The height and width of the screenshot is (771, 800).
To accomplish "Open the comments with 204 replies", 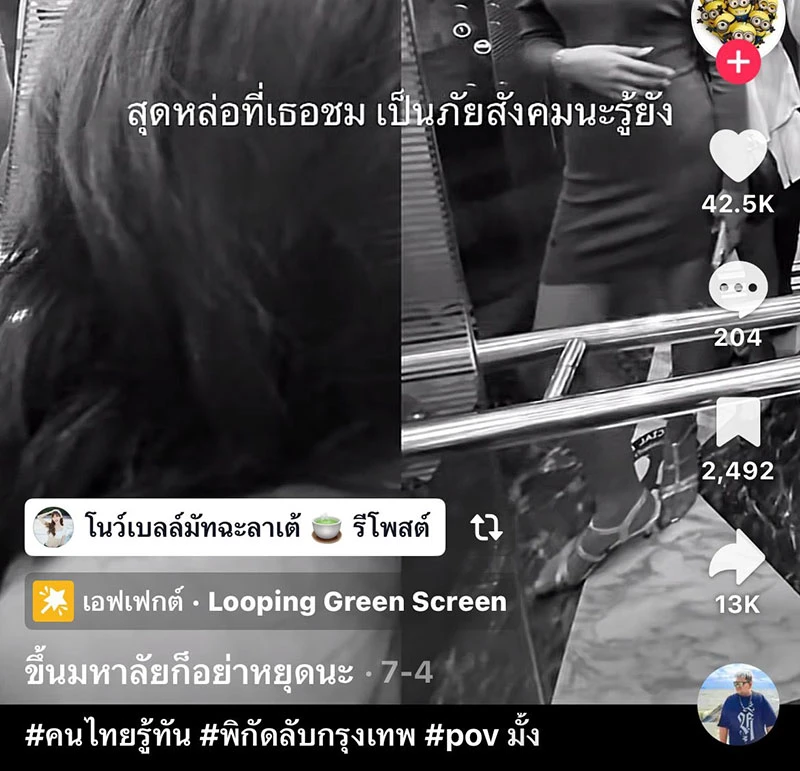I will point(738,289).
